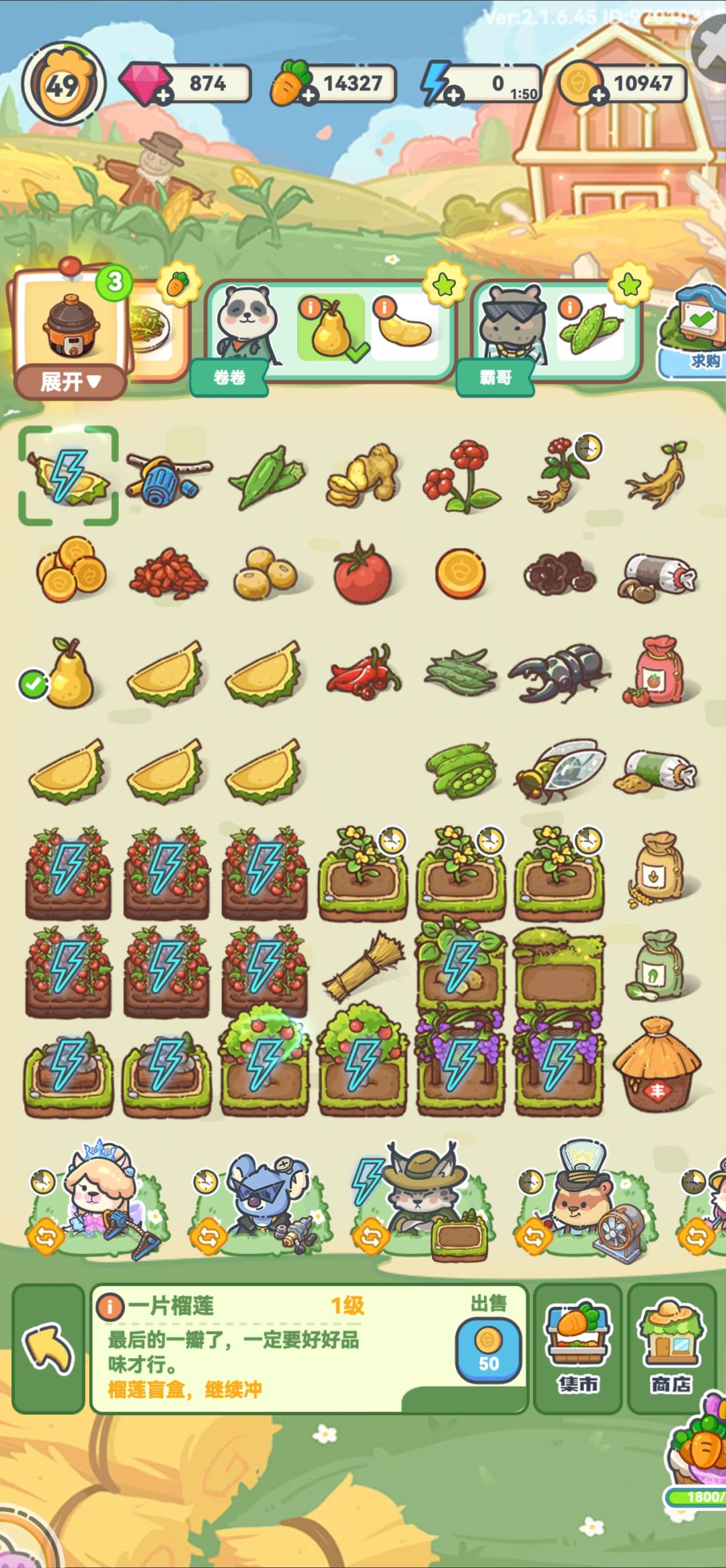Select the ginger root item

(363, 475)
